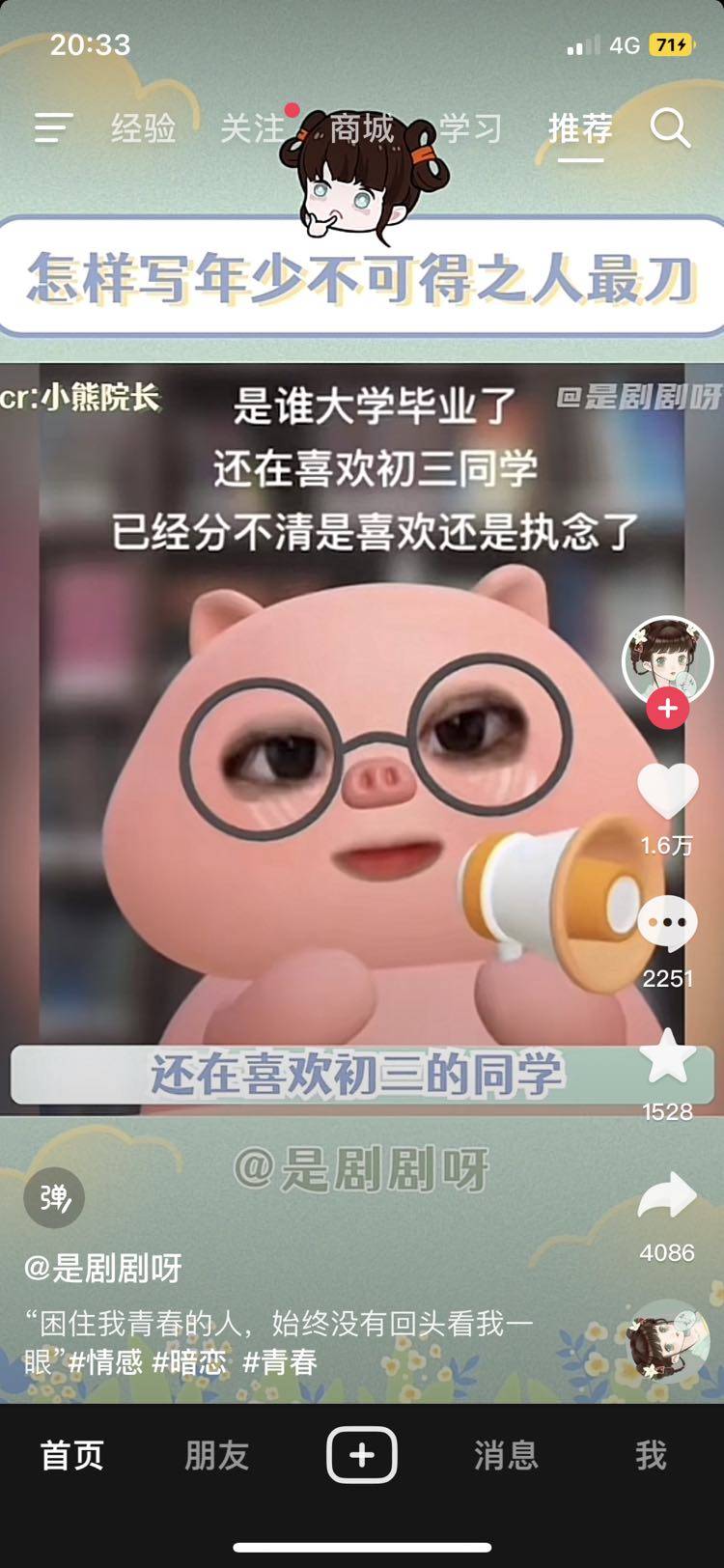Switch to the 关注 tab
This screenshot has width=724, height=1568.
[252, 127]
